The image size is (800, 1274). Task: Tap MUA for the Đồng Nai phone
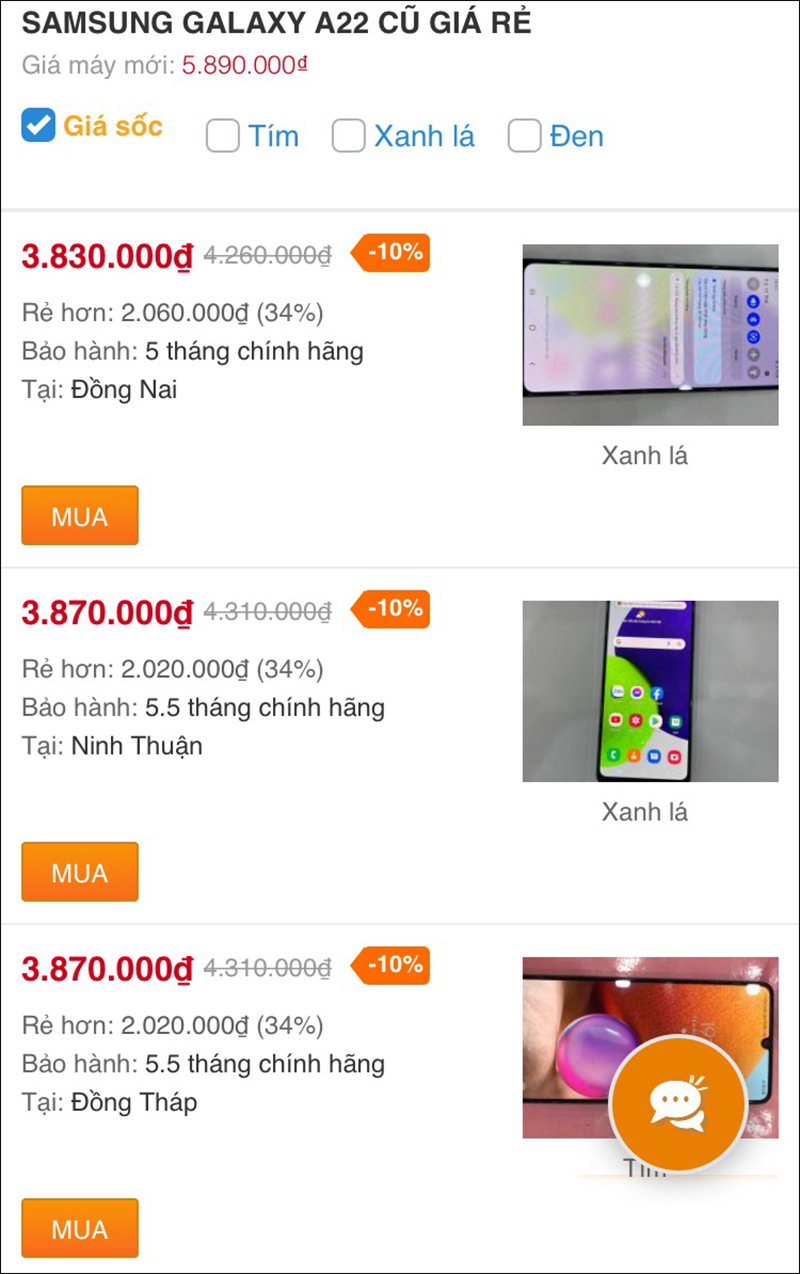click(80, 516)
